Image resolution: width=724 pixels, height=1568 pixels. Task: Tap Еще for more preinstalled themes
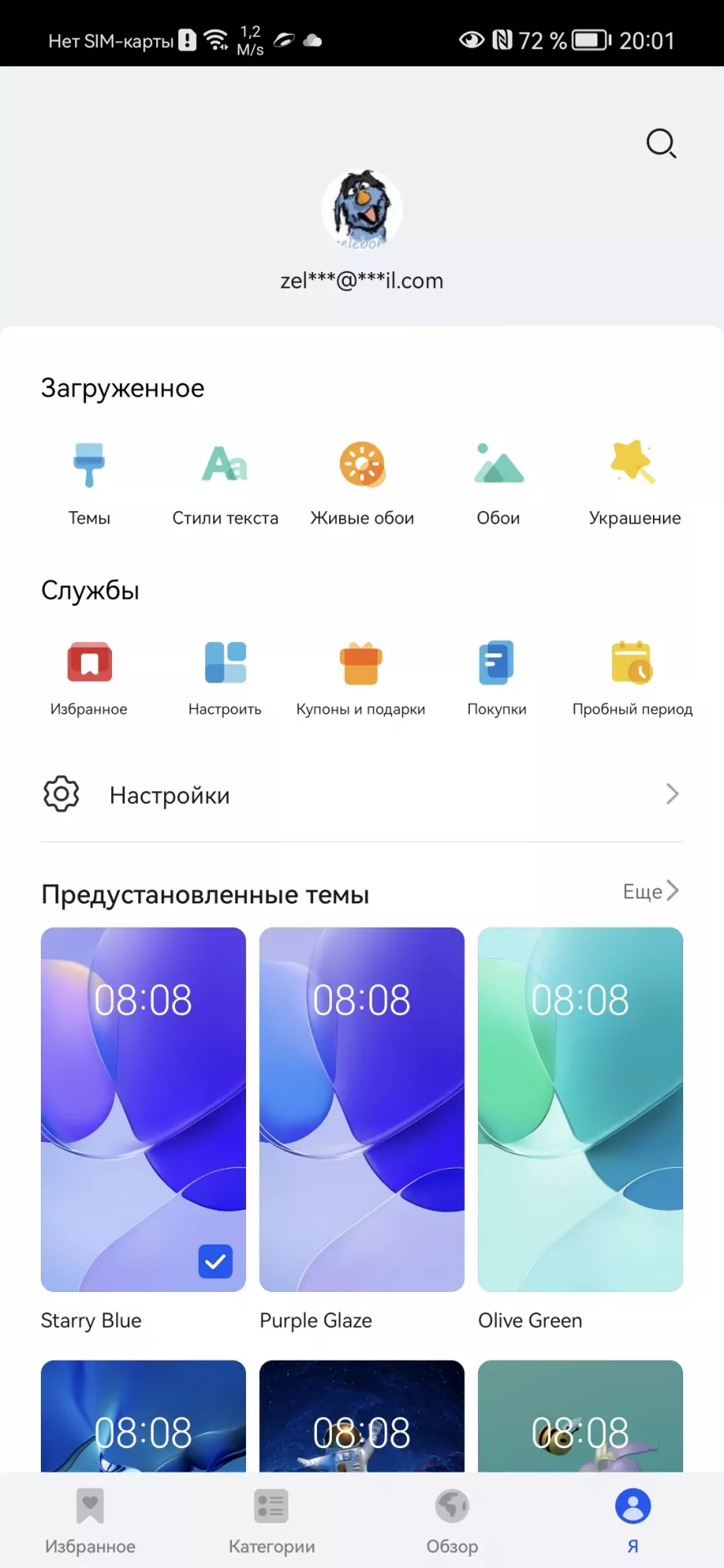click(x=651, y=891)
